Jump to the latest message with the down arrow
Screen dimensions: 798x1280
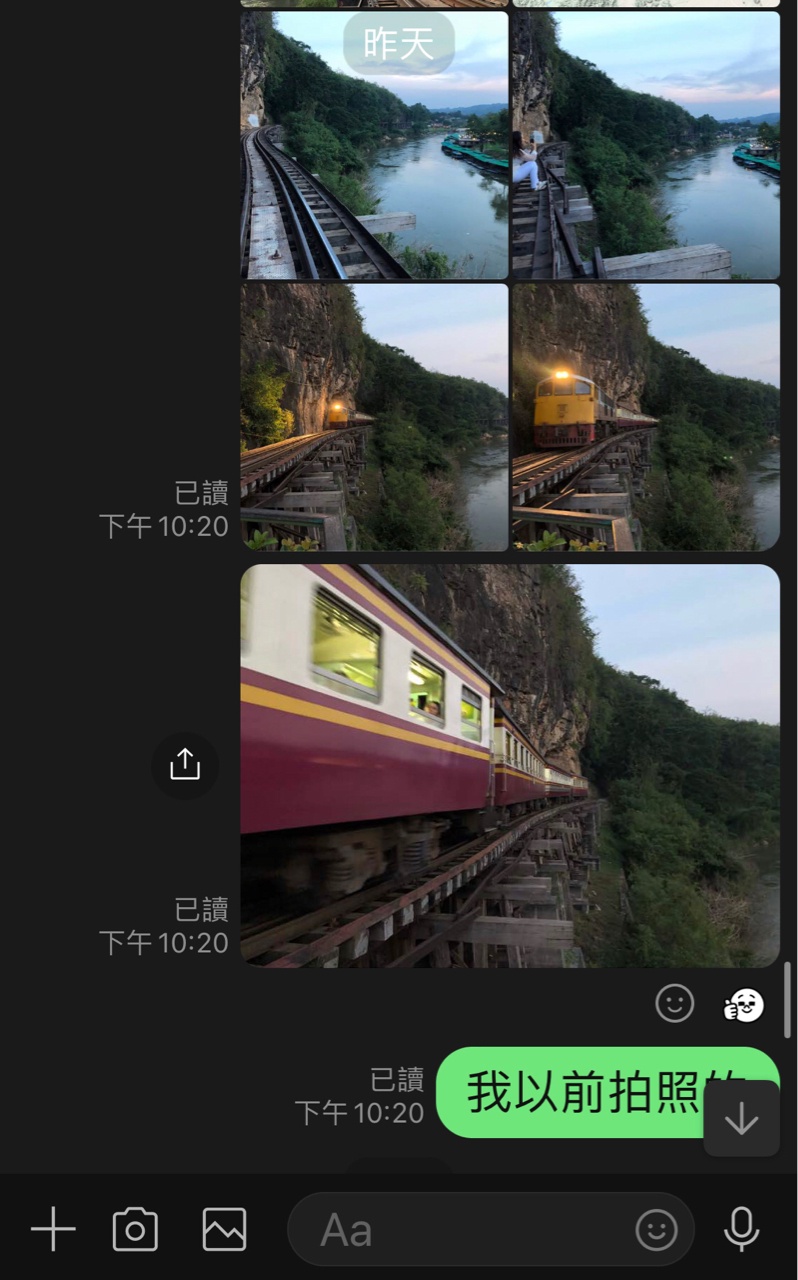coord(741,1119)
